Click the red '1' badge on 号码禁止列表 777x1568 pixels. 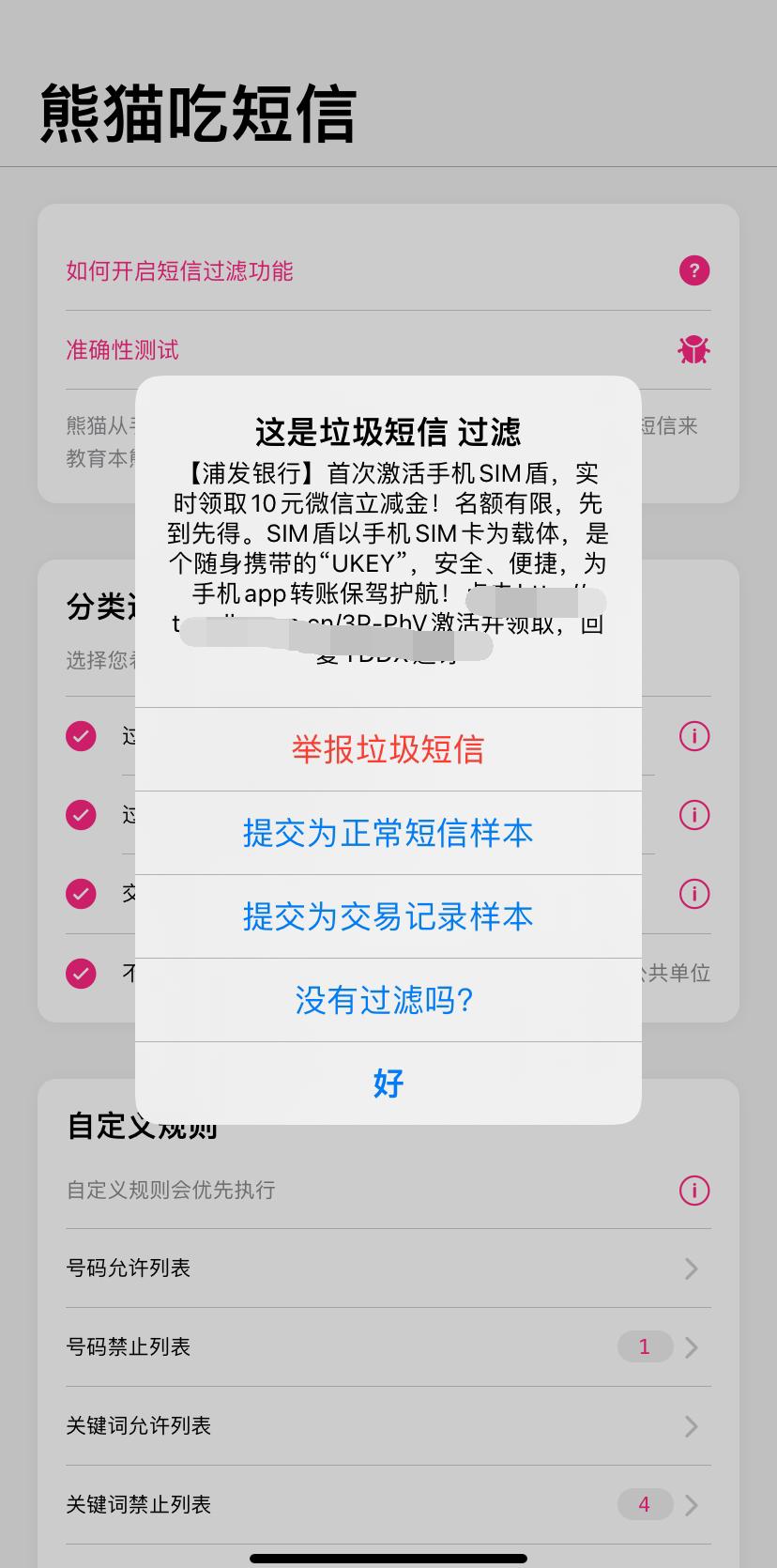[644, 1346]
